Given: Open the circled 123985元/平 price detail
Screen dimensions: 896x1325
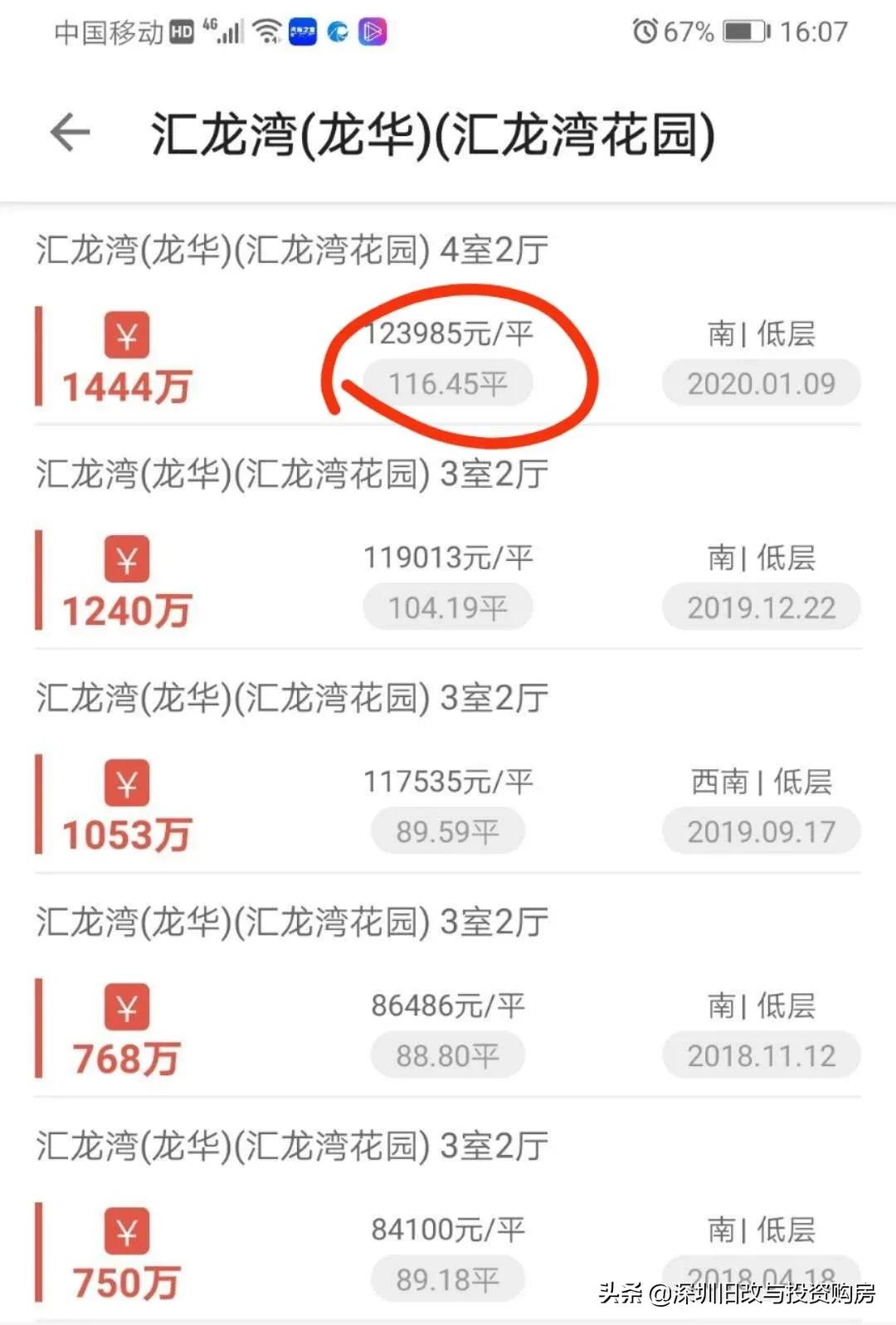Looking at the screenshot, I should (x=448, y=334).
